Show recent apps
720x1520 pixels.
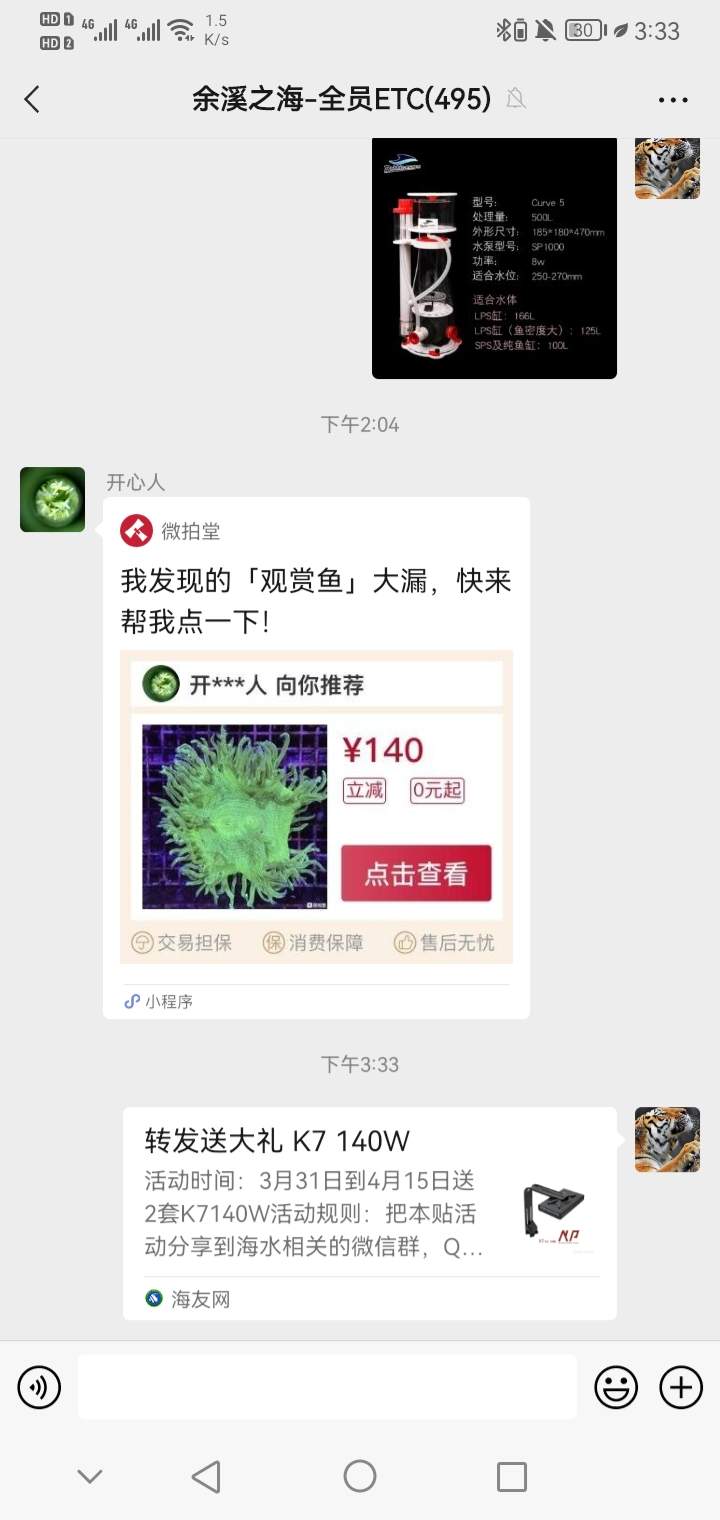511,1476
